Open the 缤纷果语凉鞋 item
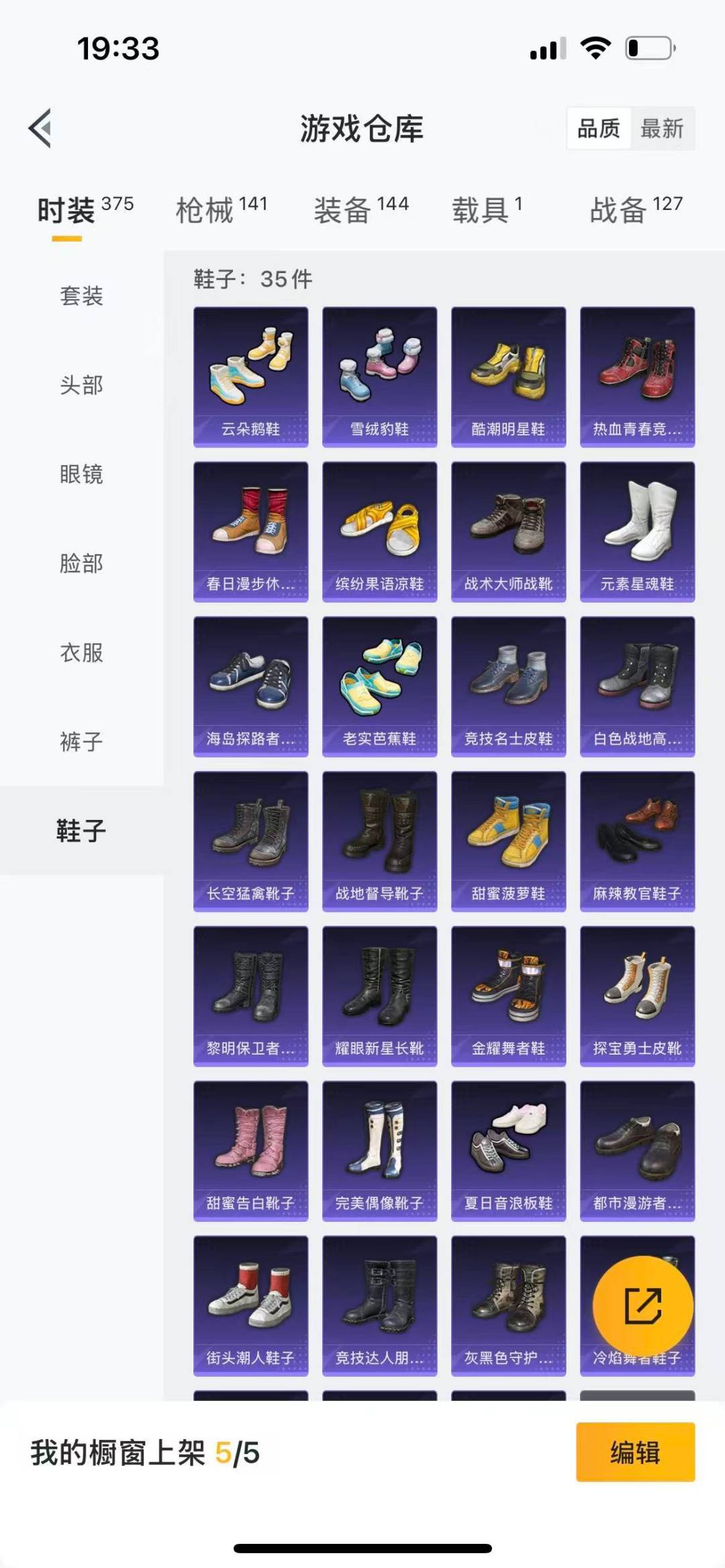Screen dimensions: 725x1568 [x=379, y=531]
